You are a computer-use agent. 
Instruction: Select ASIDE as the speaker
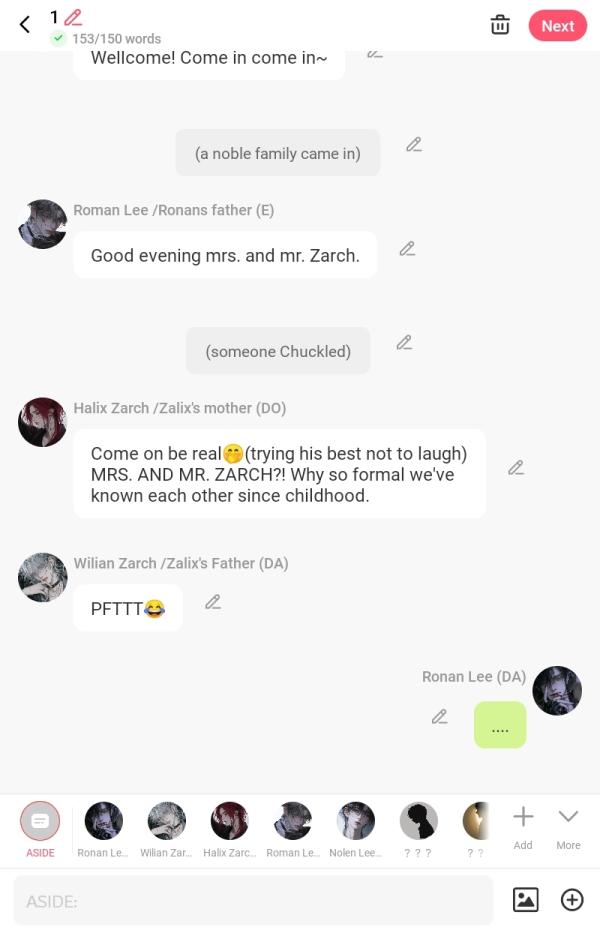point(40,822)
